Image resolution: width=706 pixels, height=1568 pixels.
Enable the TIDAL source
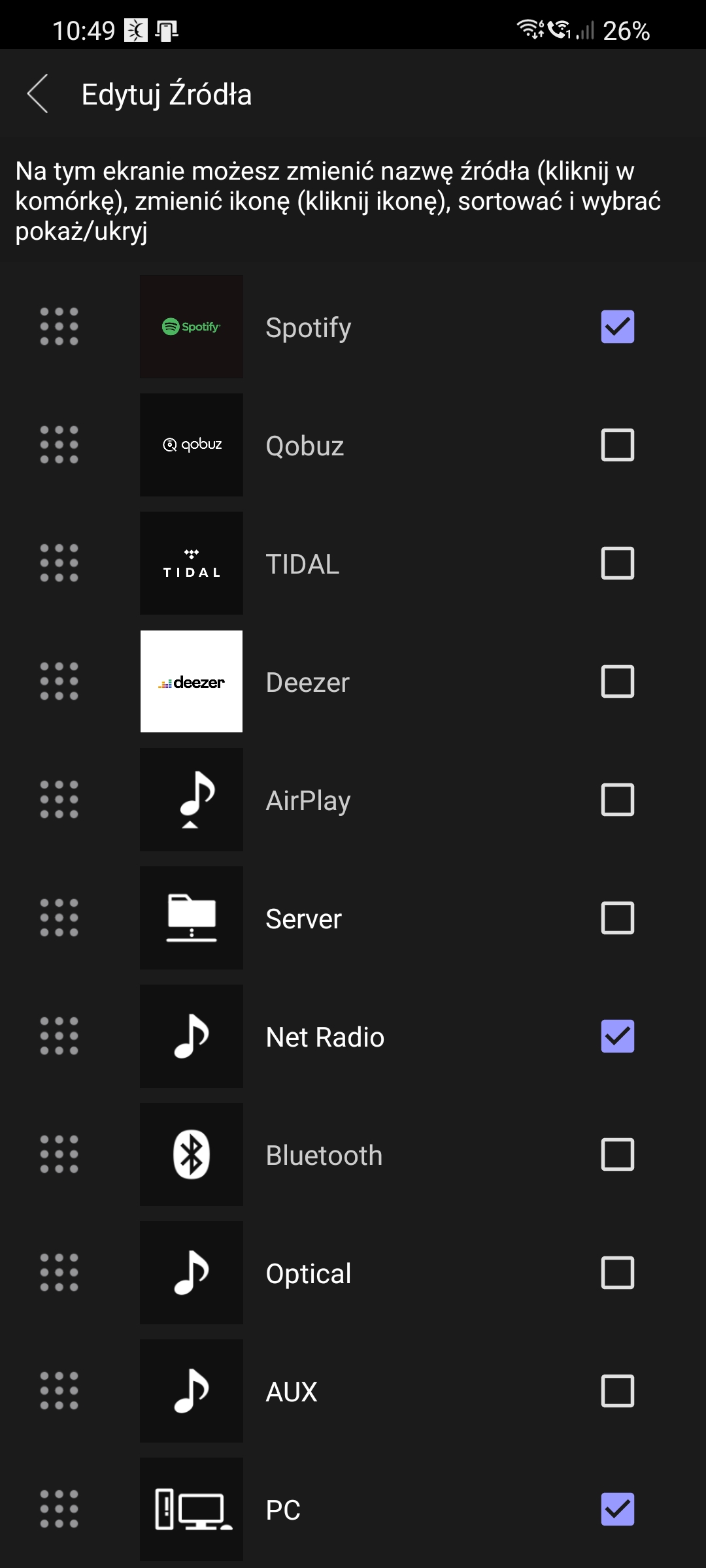(x=616, y=563)
